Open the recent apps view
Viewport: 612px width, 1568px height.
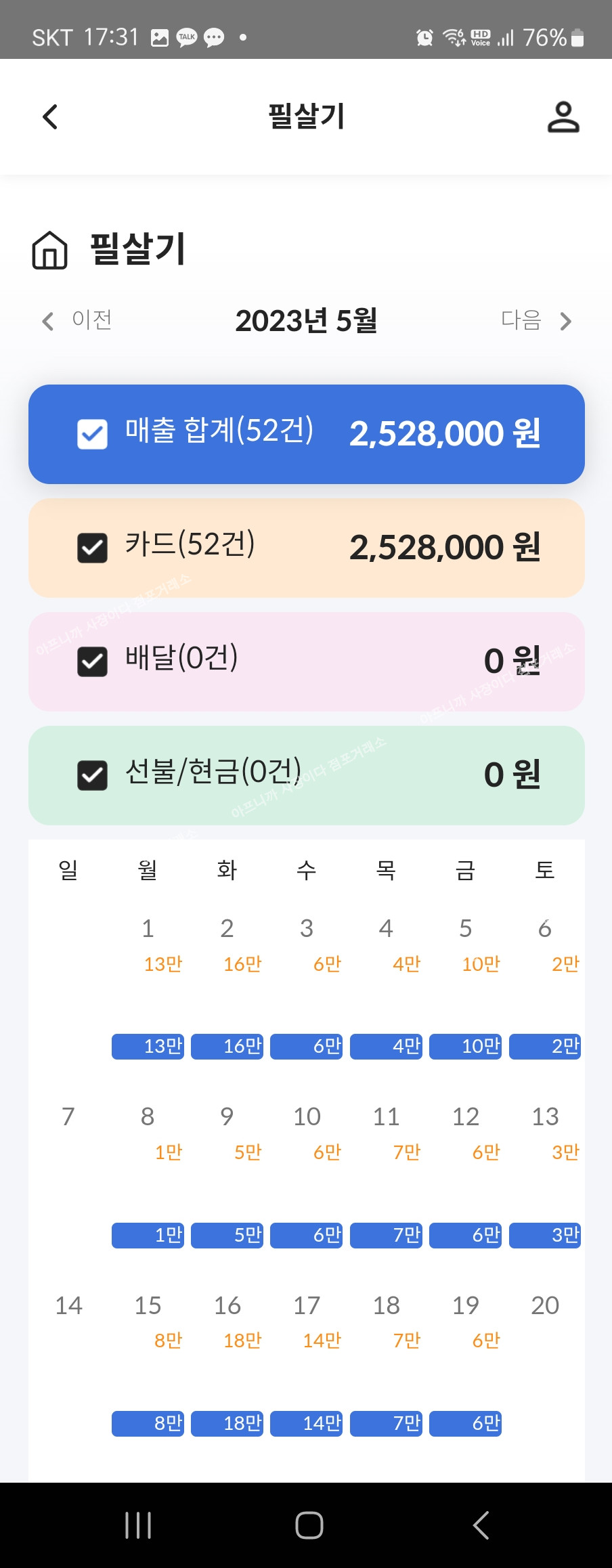(x=138, y=1525)
